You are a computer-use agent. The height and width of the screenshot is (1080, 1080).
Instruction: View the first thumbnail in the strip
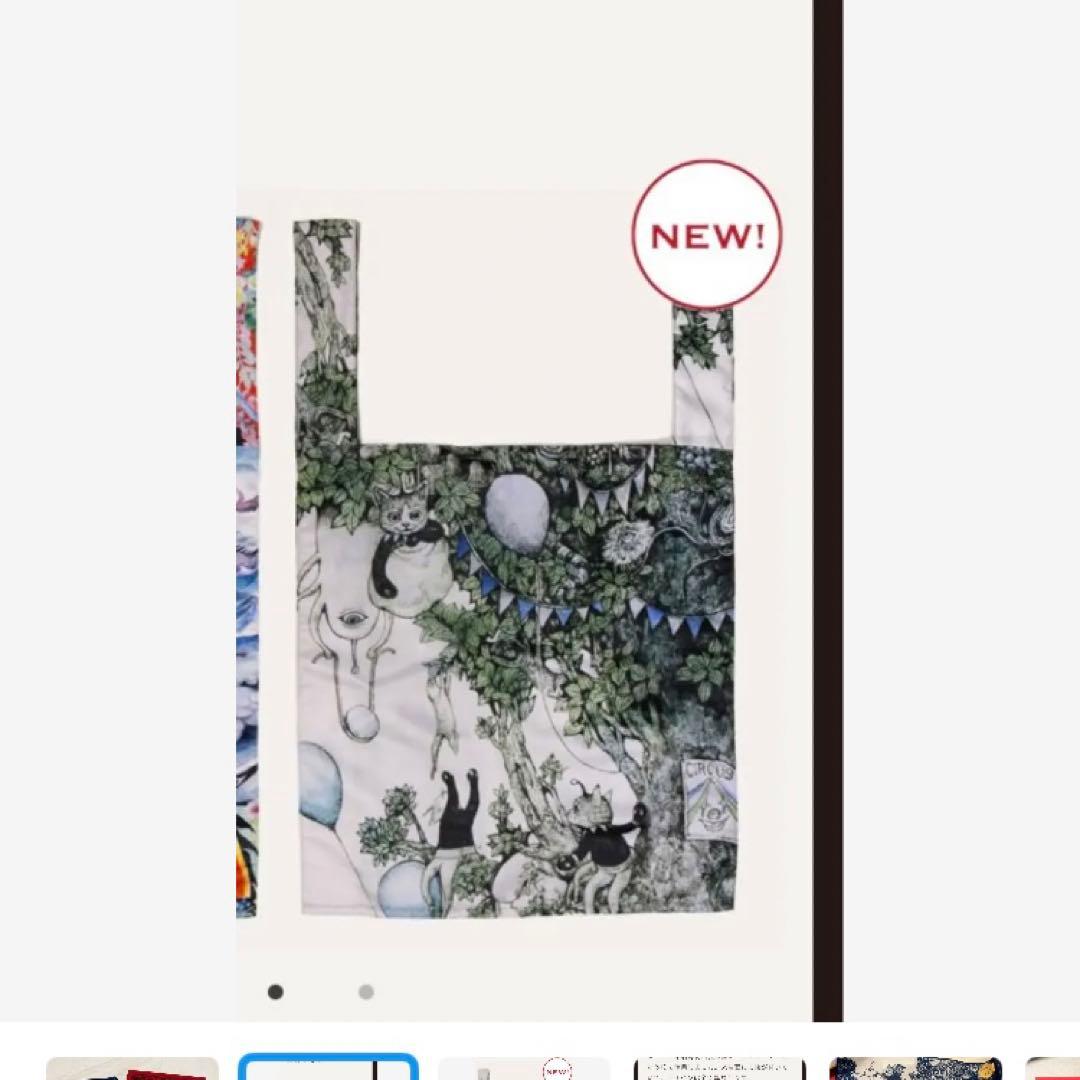(132, 1069)
